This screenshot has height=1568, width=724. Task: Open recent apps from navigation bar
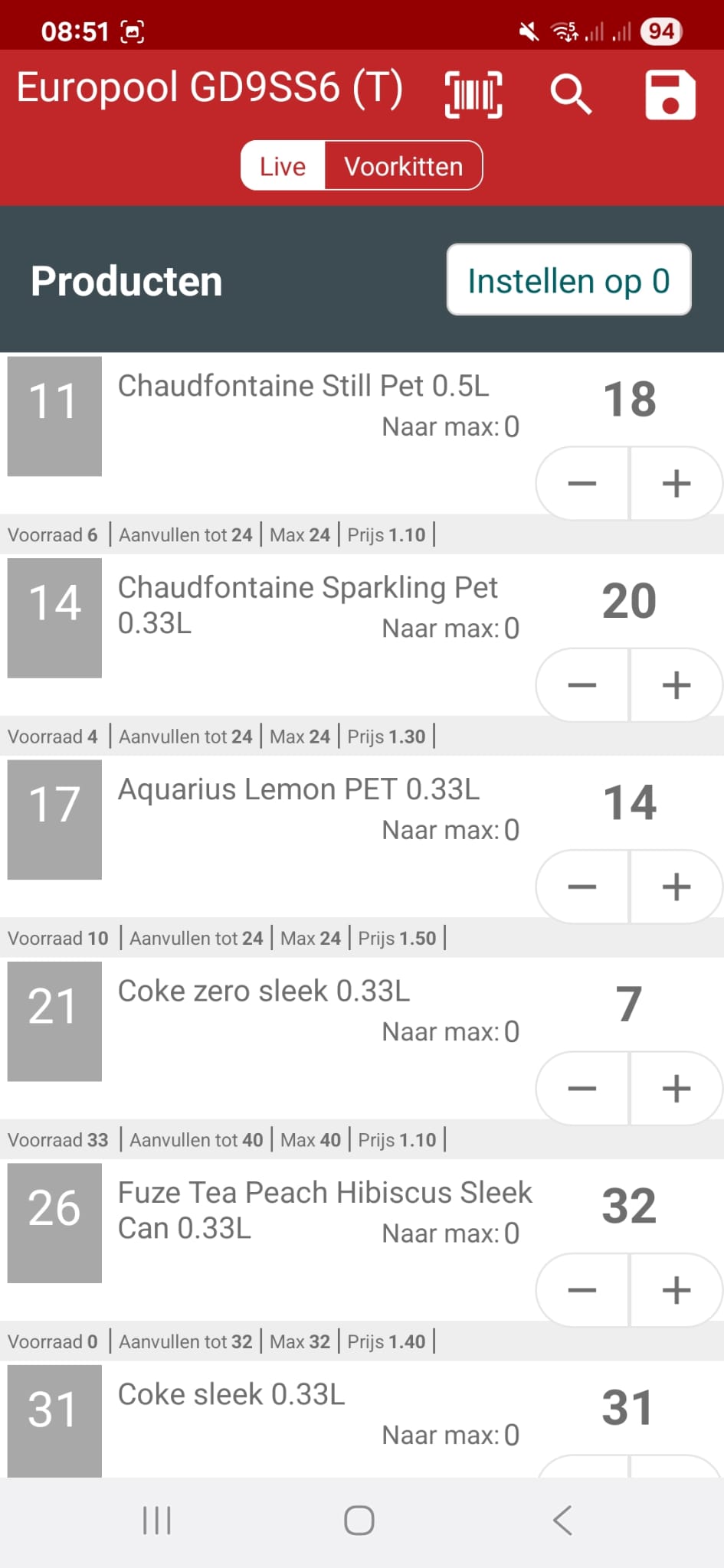(157, 1520)
